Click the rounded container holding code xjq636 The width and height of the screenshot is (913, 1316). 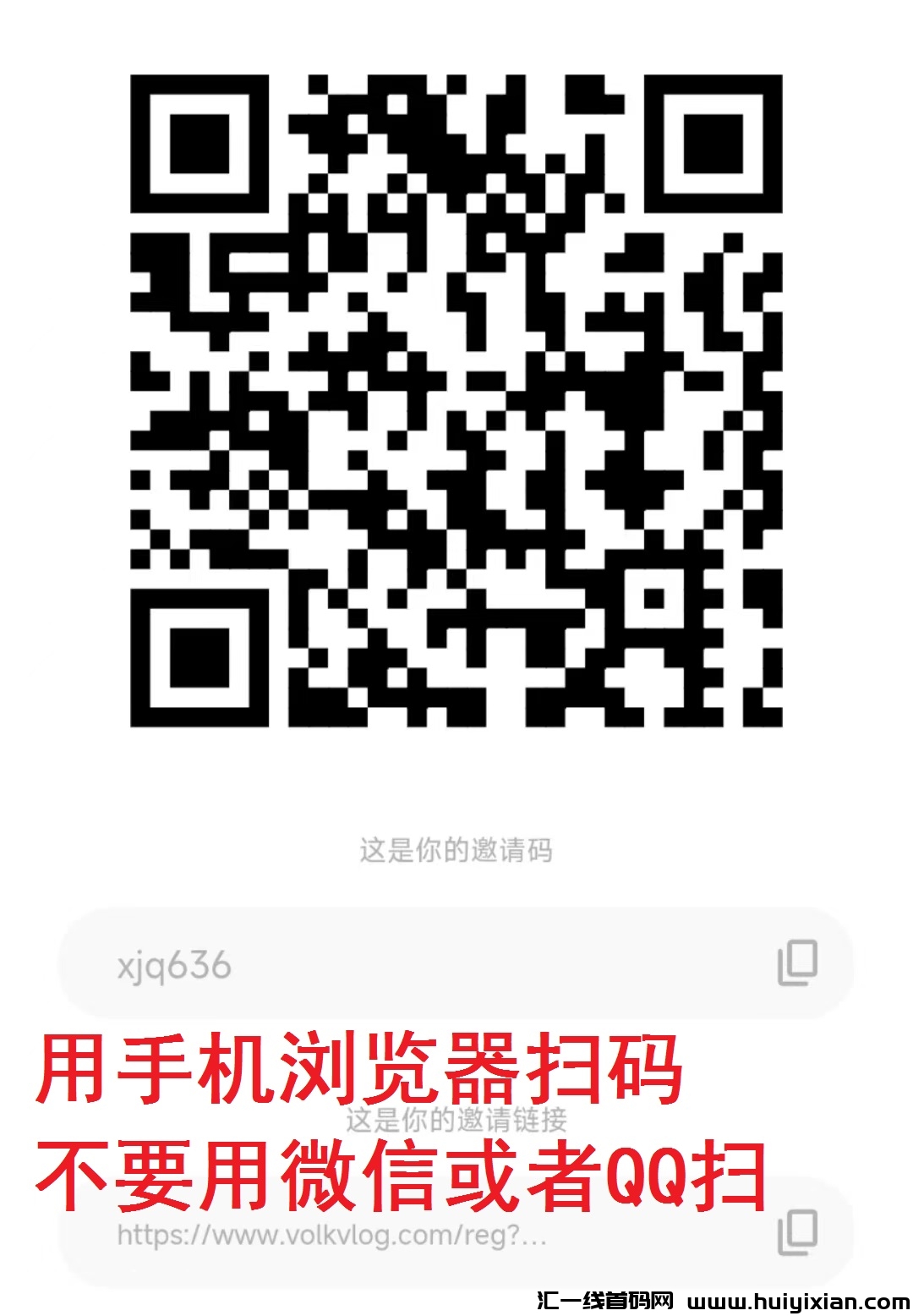[x=456, y=962]
